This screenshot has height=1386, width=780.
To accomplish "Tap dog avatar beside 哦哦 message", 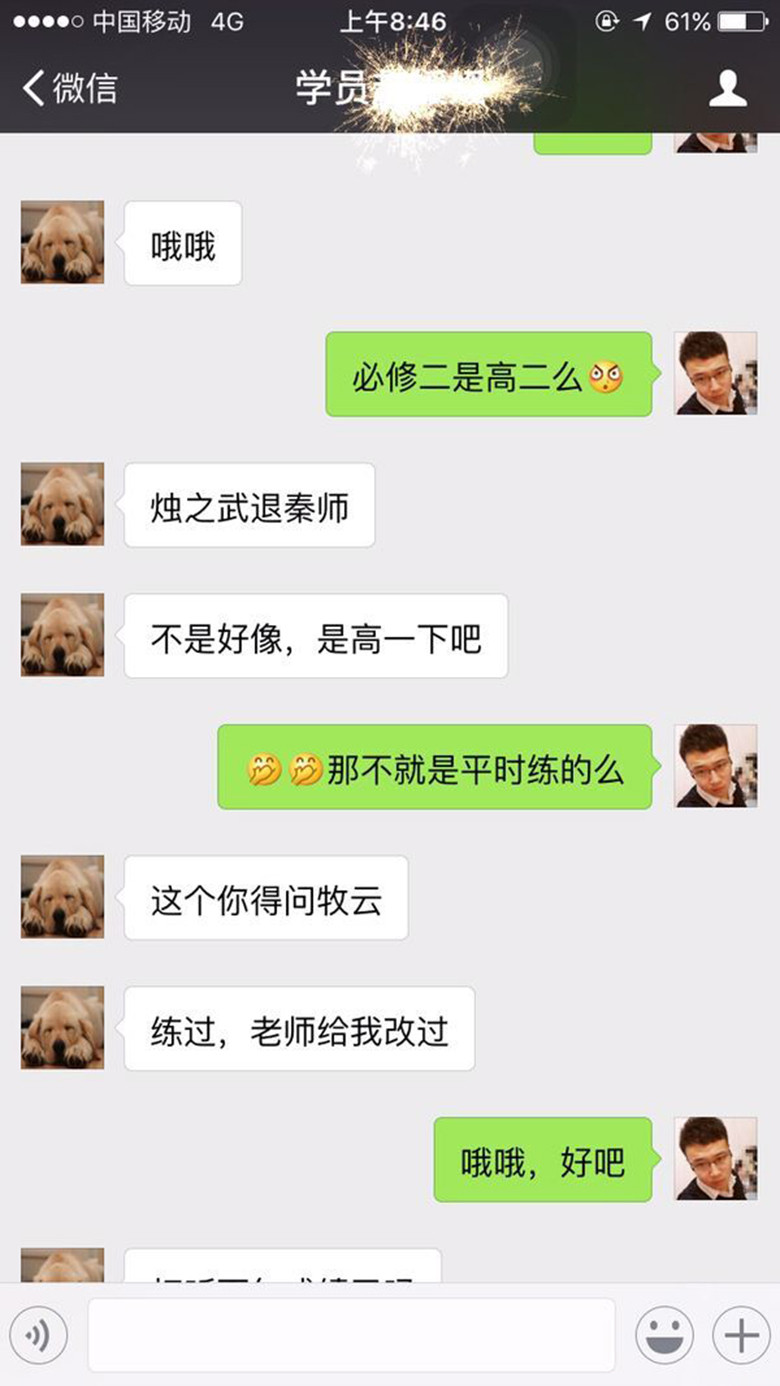I will click(62, 242).
